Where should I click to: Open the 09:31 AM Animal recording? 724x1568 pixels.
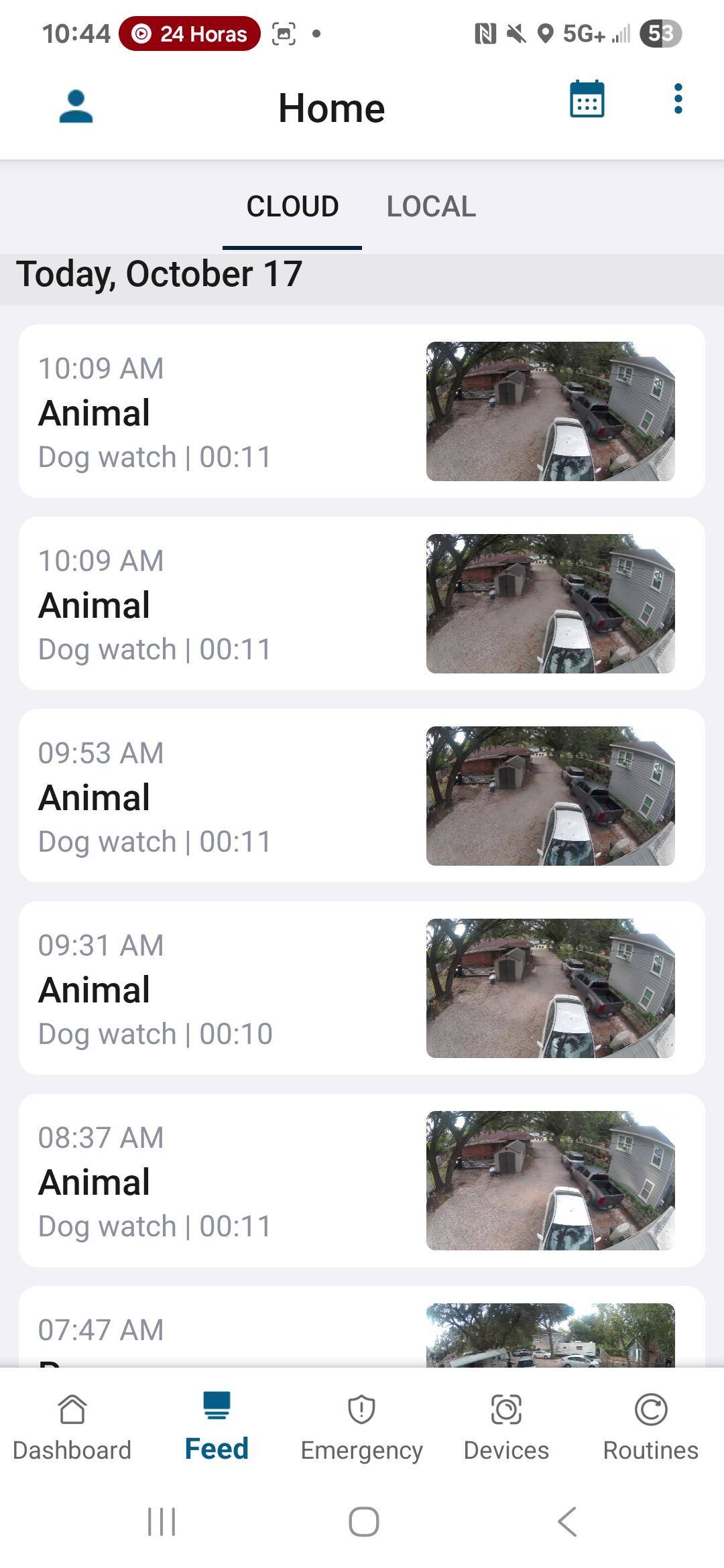pyautogui.click(x=361, y=988)
